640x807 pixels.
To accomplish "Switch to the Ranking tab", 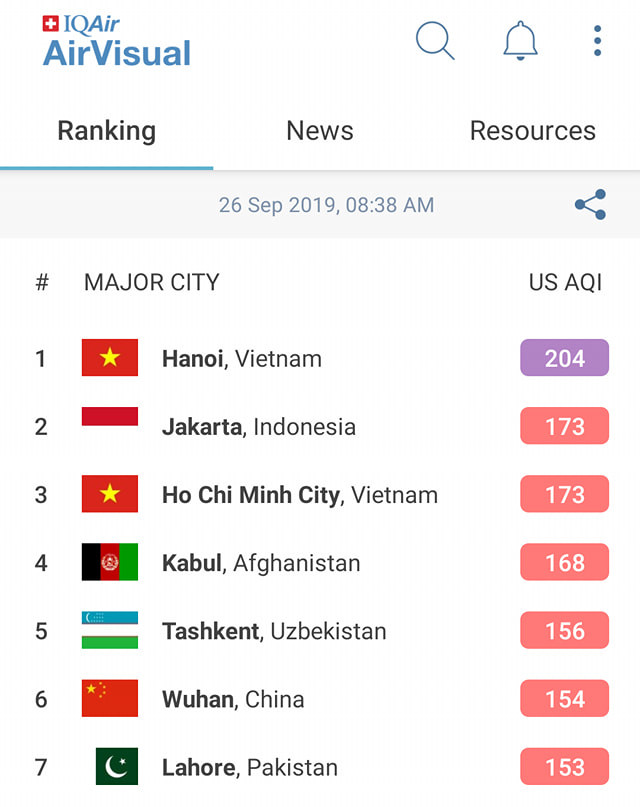I will coord(106,131).
